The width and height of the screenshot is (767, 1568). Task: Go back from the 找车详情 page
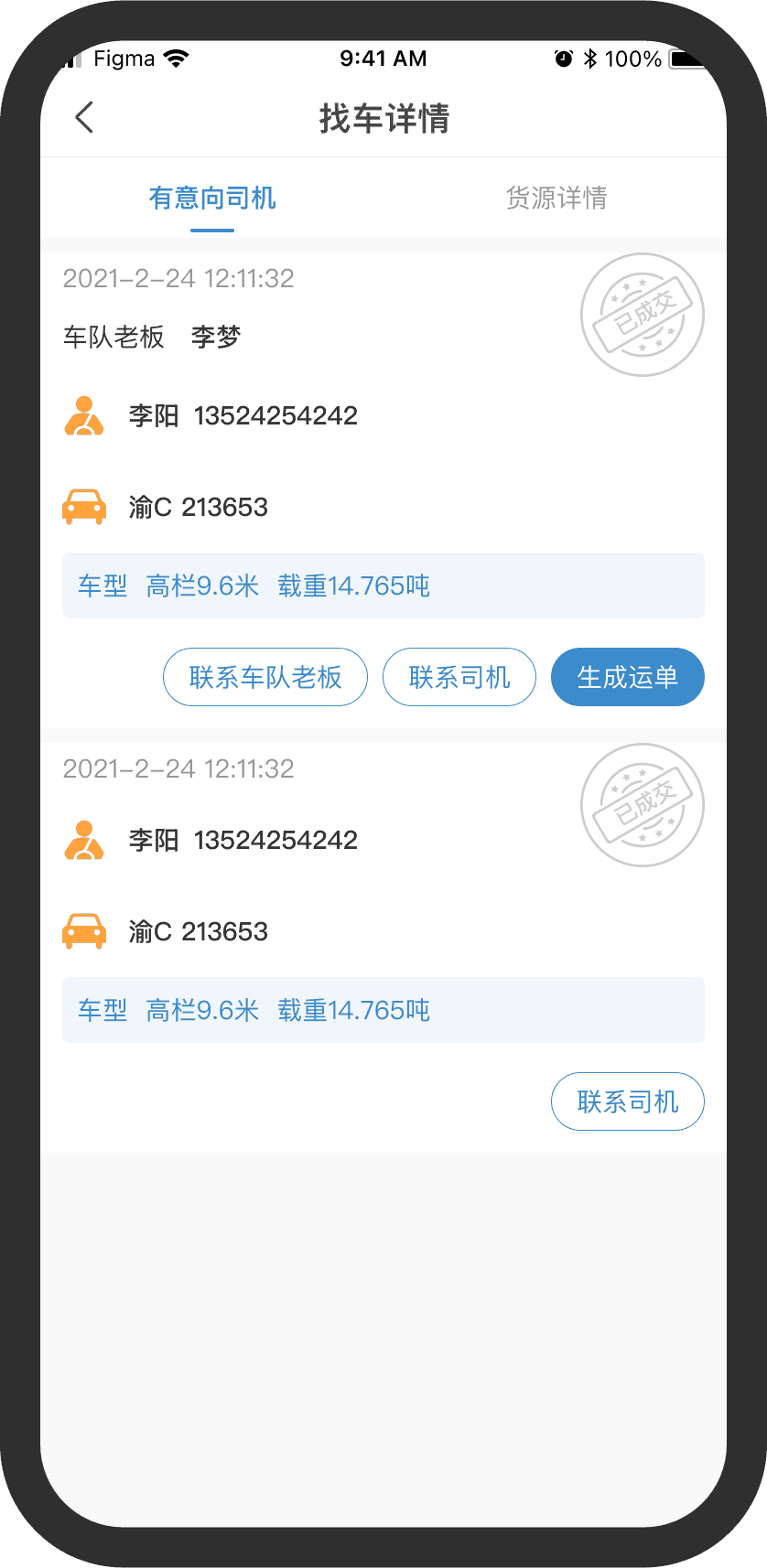click(x=84, y=118)
